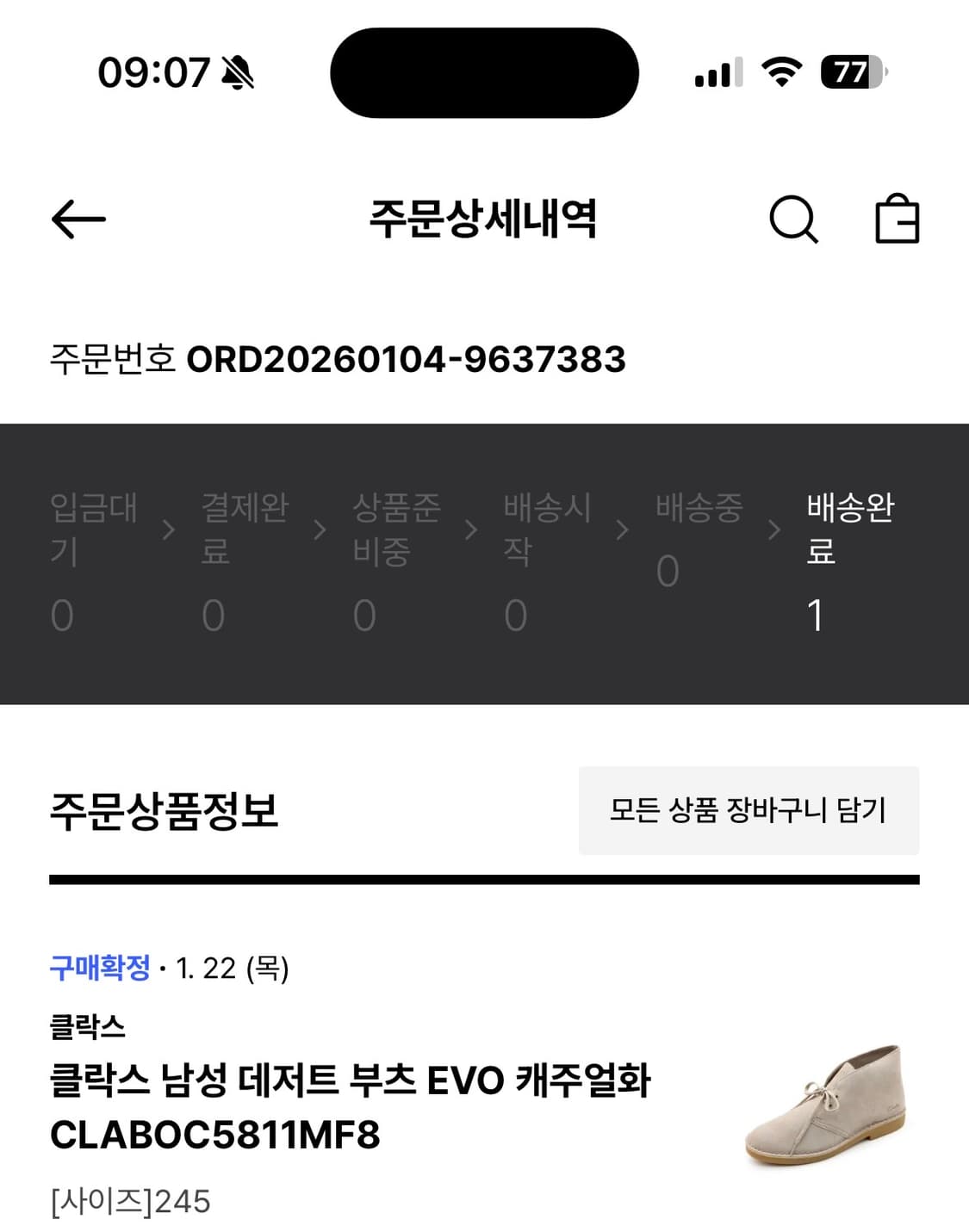This screenshot has height=1232, width=969.
Task: Open search with the magnifier icon
Action: [793, 220]
